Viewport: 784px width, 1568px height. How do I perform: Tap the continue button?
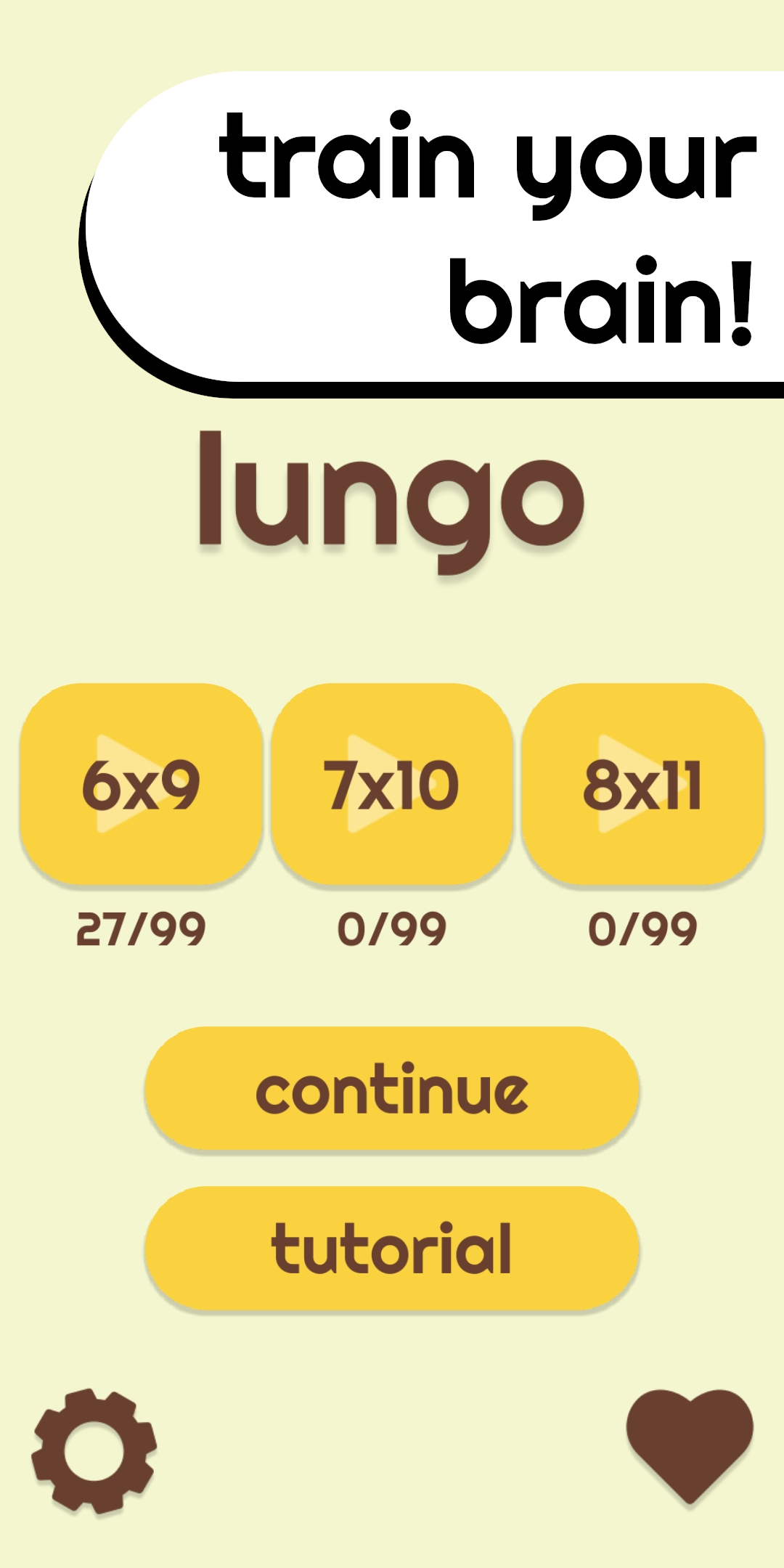392,1088
